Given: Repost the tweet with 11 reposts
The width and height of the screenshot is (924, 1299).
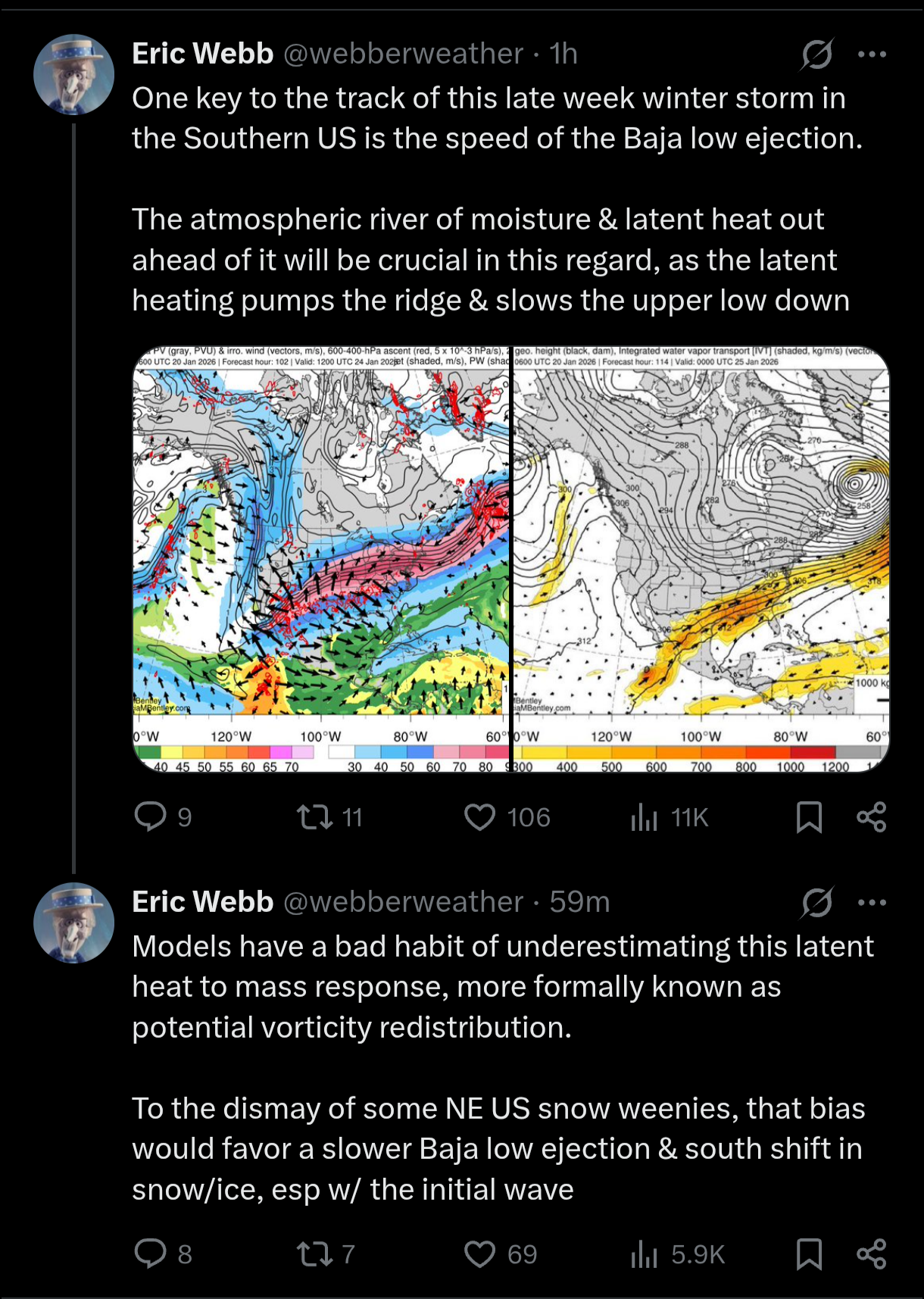Looking at the screenshot, I should click(314, 817).
